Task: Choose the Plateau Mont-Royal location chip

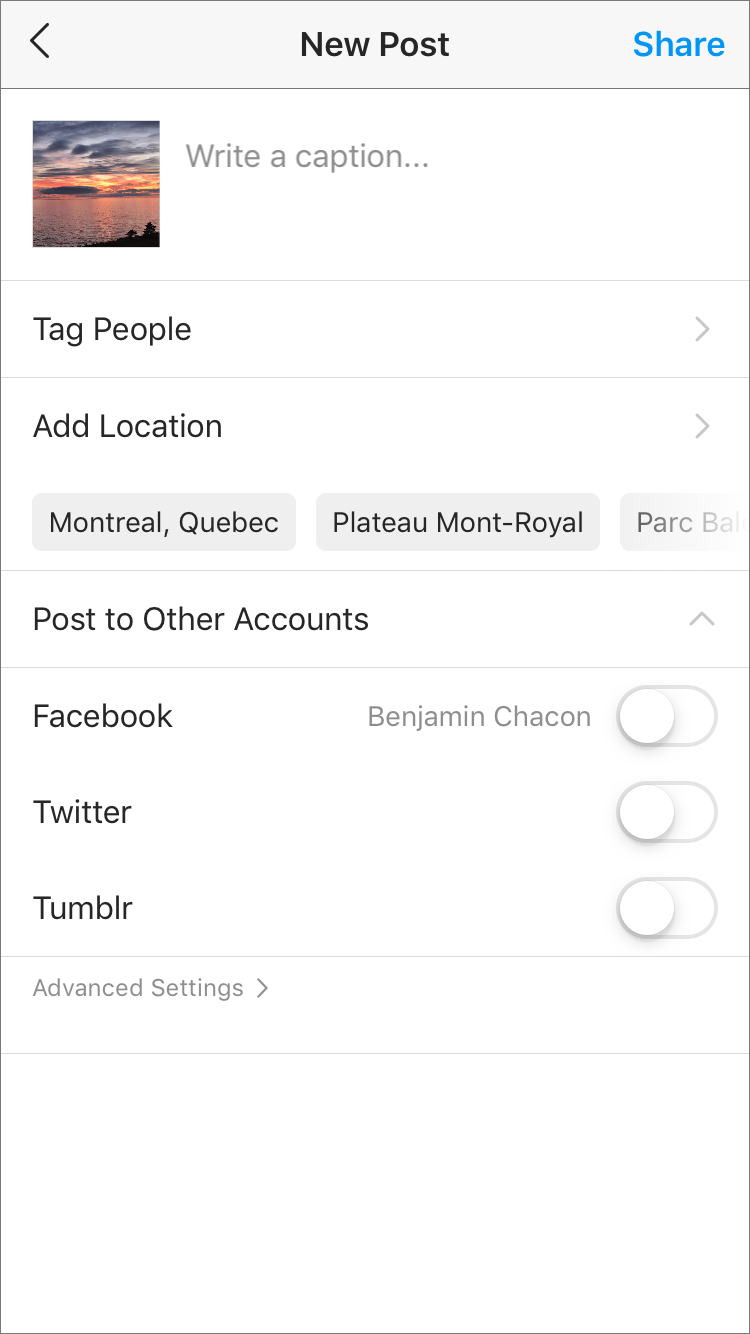Action: click(x=458, y=522)
